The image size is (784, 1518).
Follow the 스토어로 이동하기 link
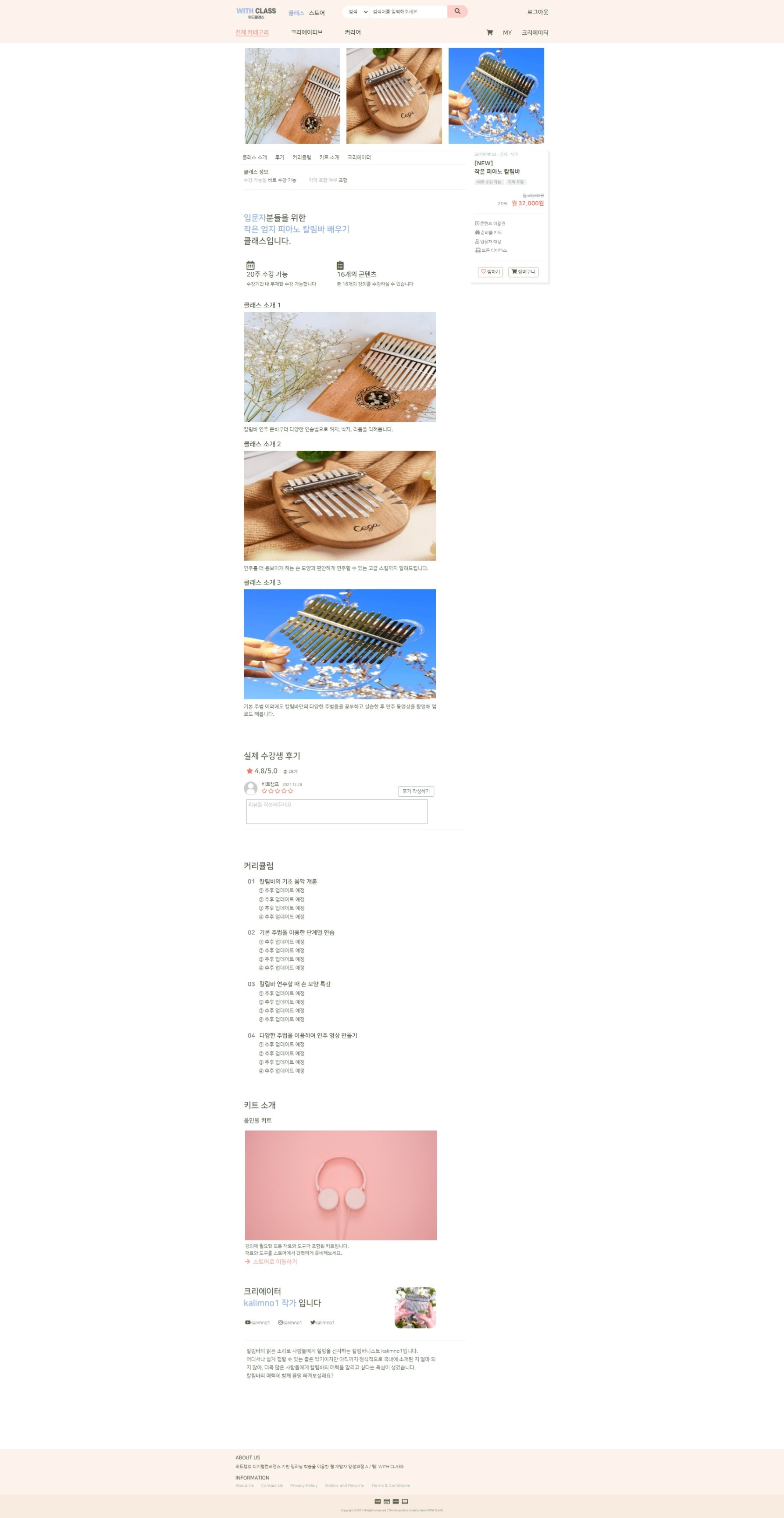(271, 1261)
